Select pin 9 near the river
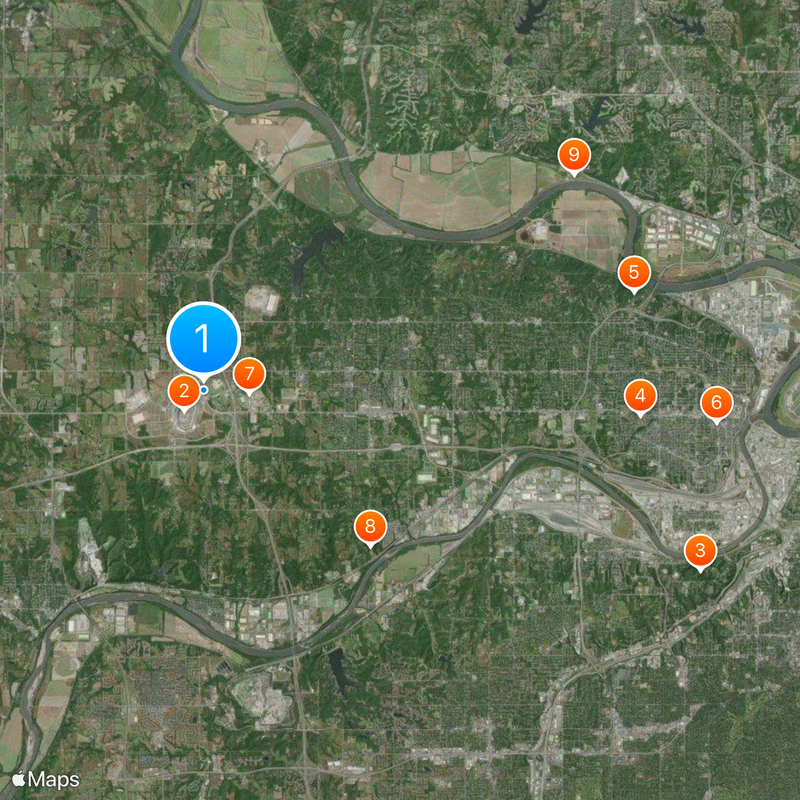The width and height of the screenshot is (800, 800). 574,155
